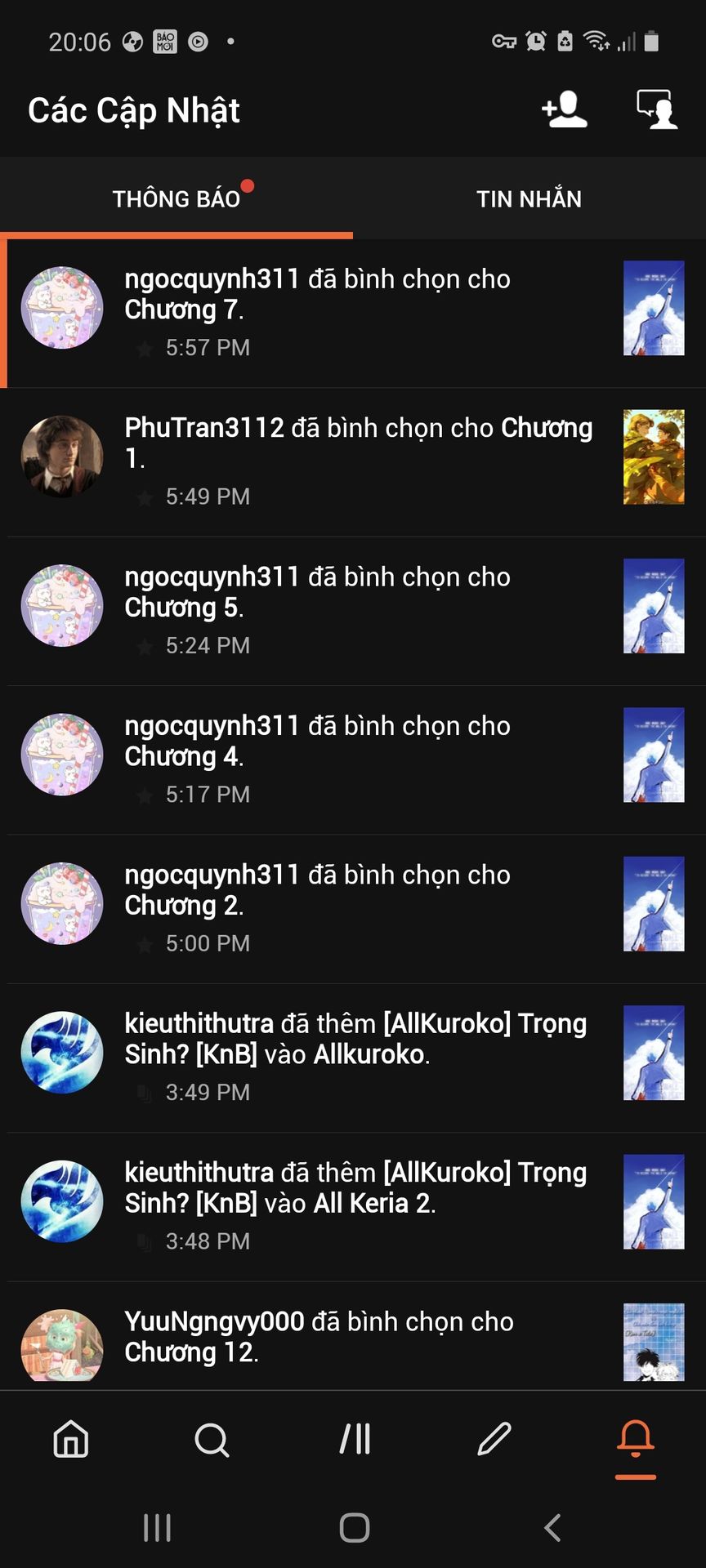Open ngocquynh311's vote notification for Chương 2

pyautogui.click(x=360, y=906)
